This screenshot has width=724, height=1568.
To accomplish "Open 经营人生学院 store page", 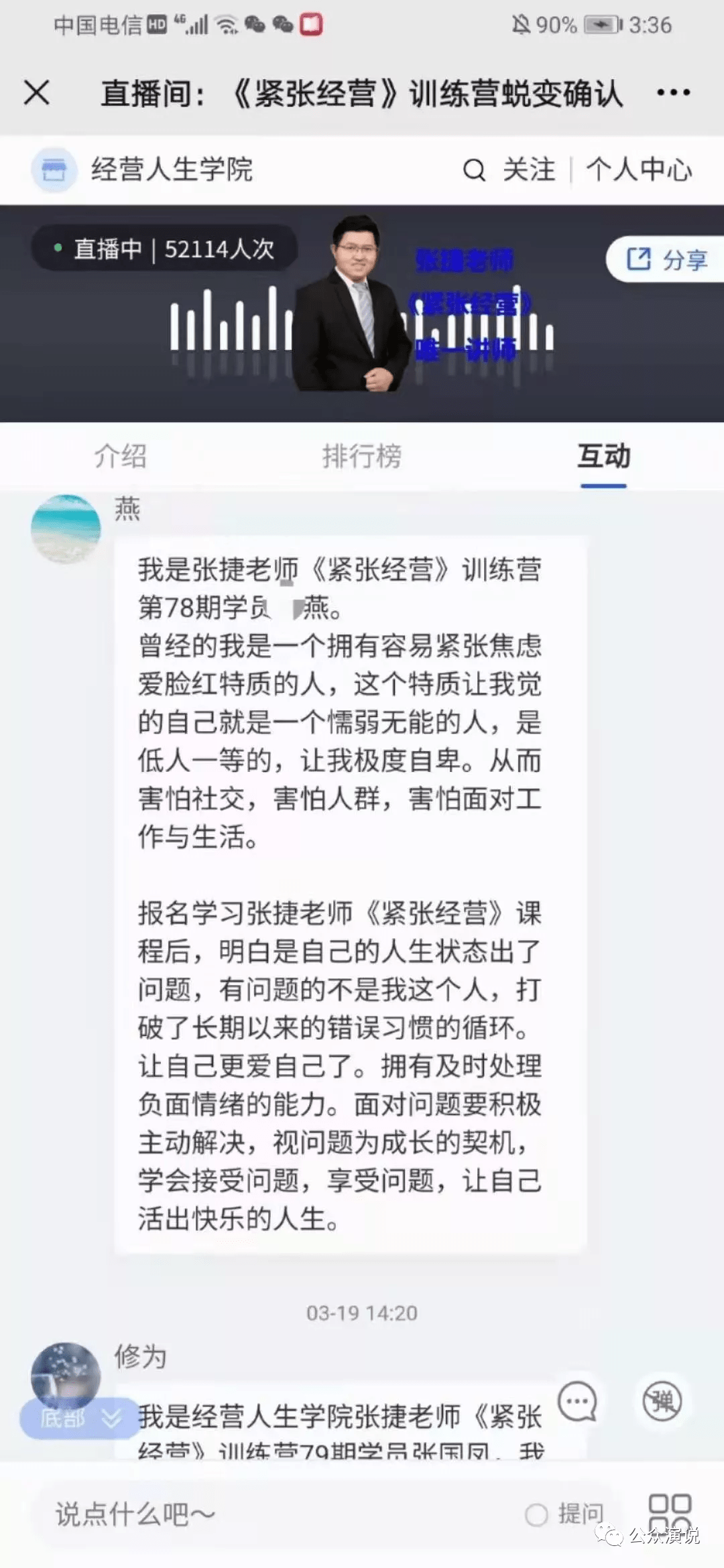I will click(x=142, y=170).
